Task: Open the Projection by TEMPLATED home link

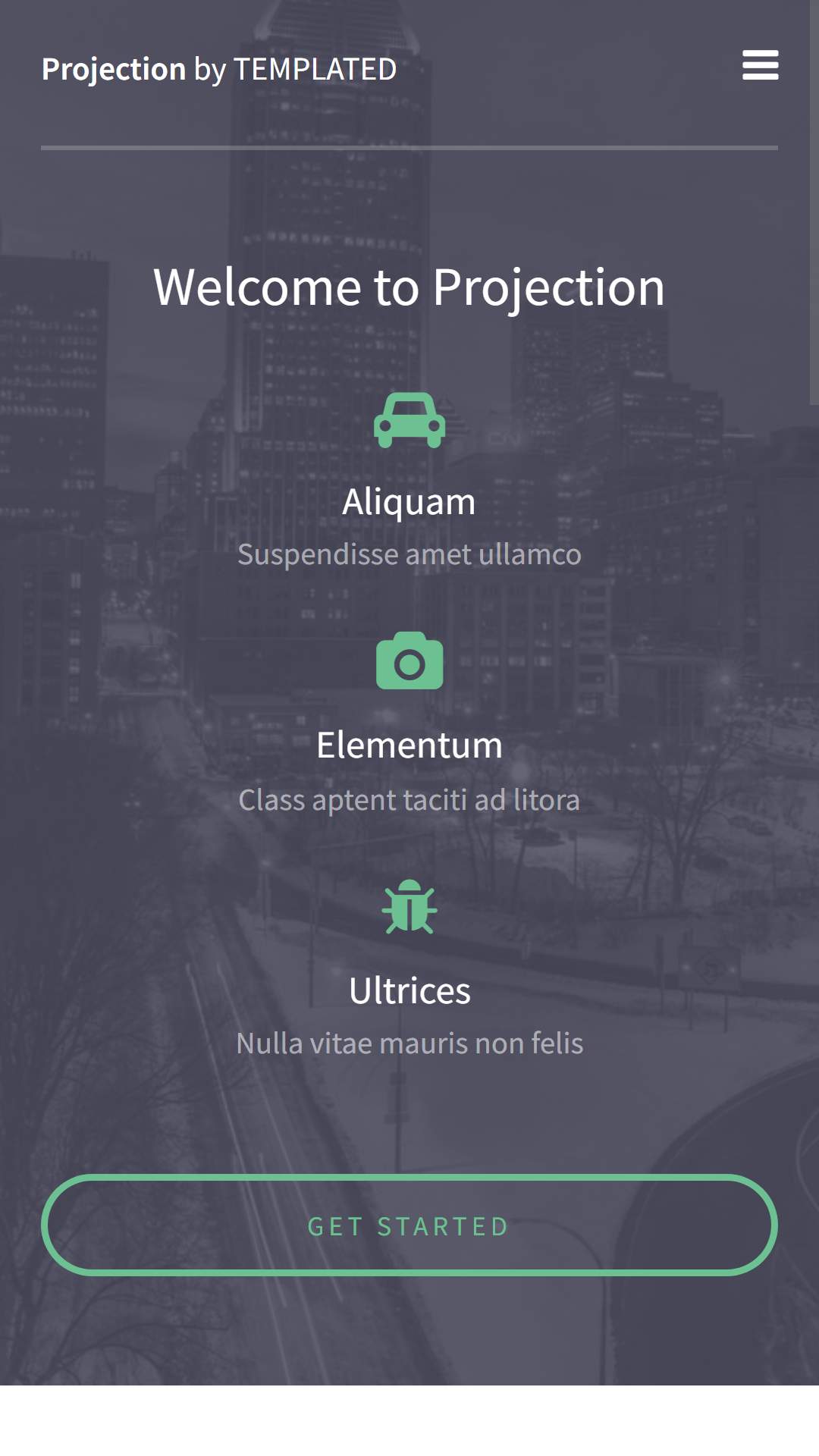Action: point(219,69)
